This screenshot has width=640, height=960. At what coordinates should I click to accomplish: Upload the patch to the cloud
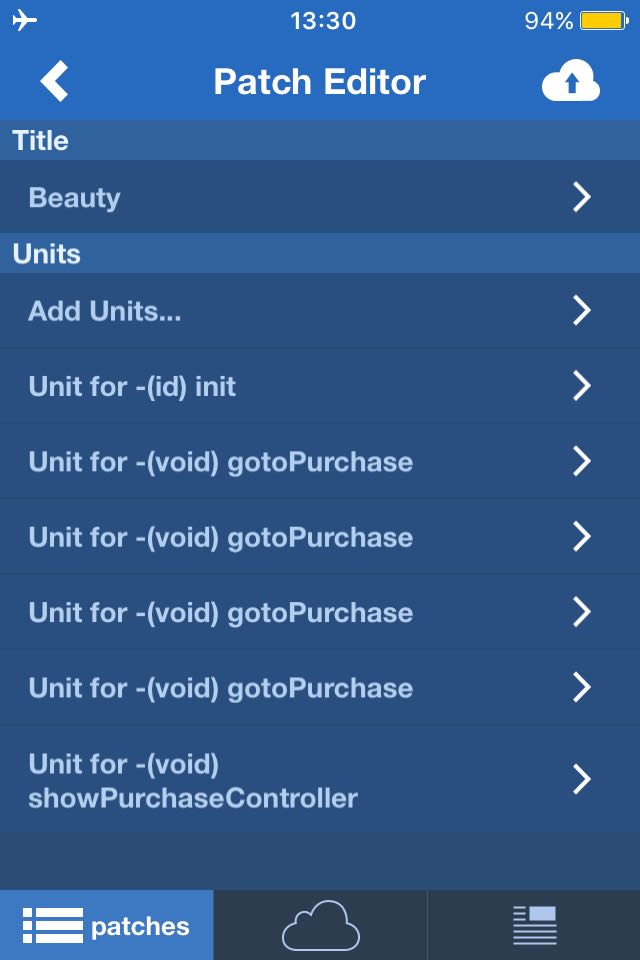pyautogui.click(x=570, y=82)
